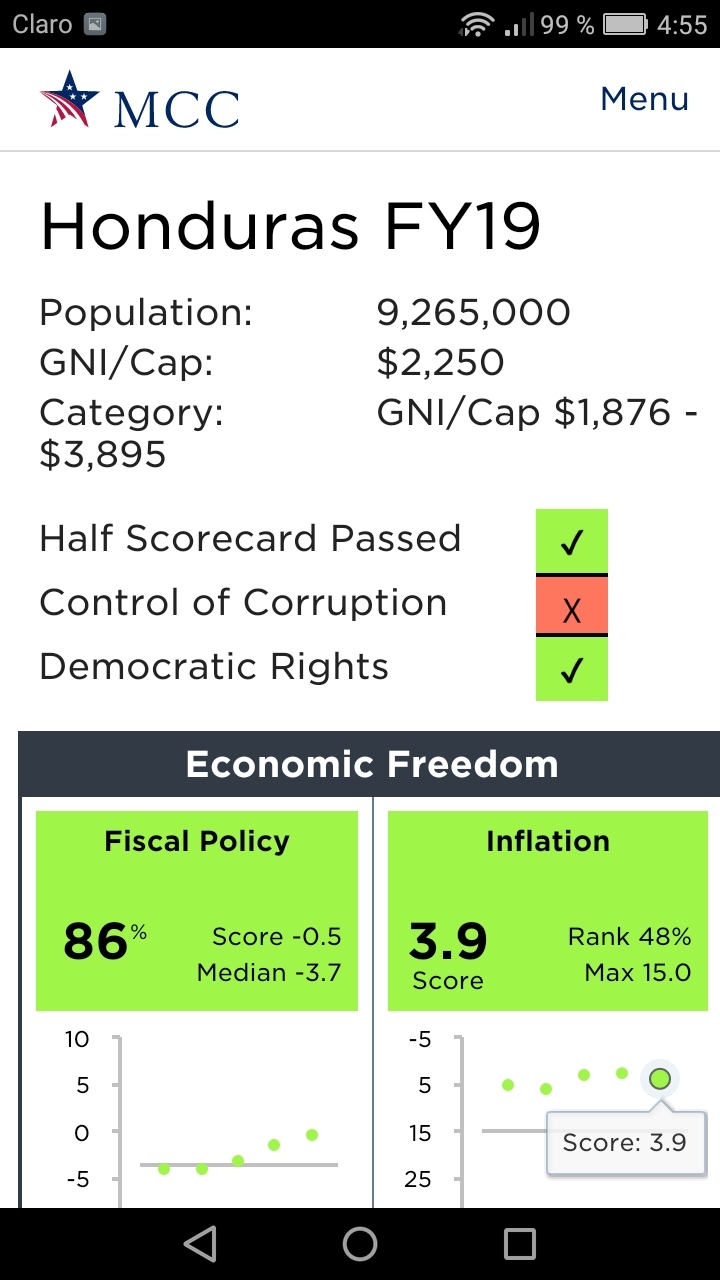Tap the last data point on Fiscal Policy chart
The width and height of the screenshot is (720, 1280).
tap(312, 1135)
